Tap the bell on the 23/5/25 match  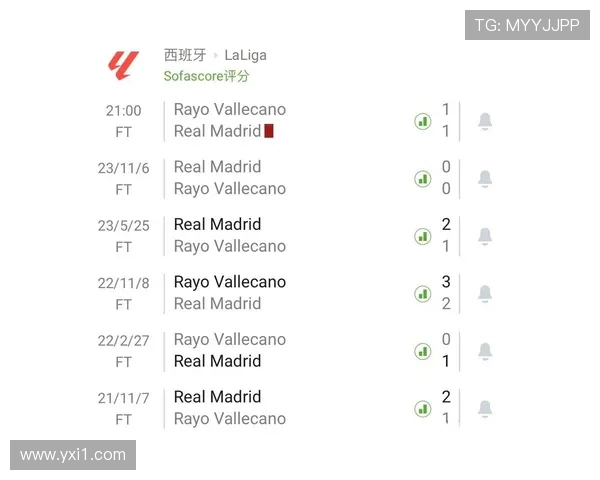point(485,236)
